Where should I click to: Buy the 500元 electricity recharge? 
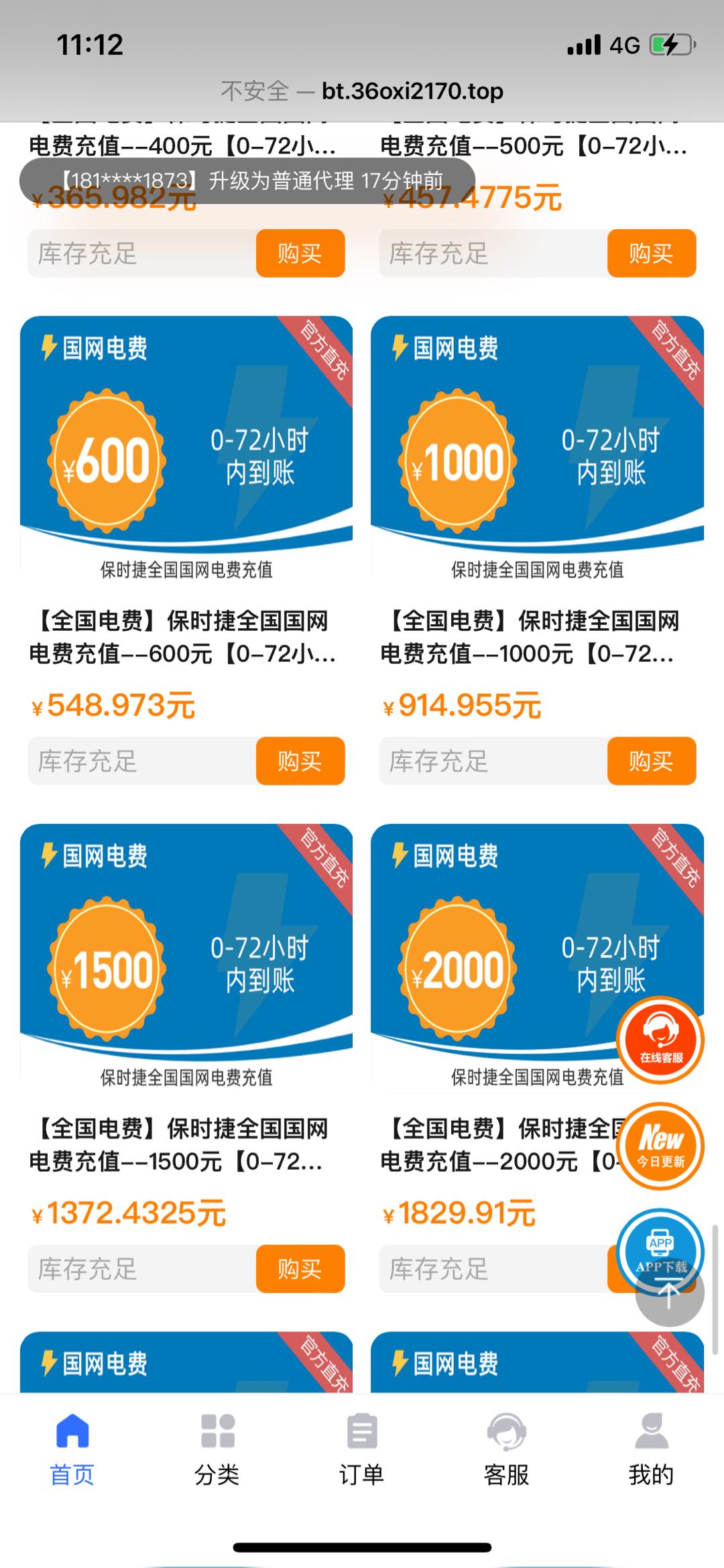651,253
